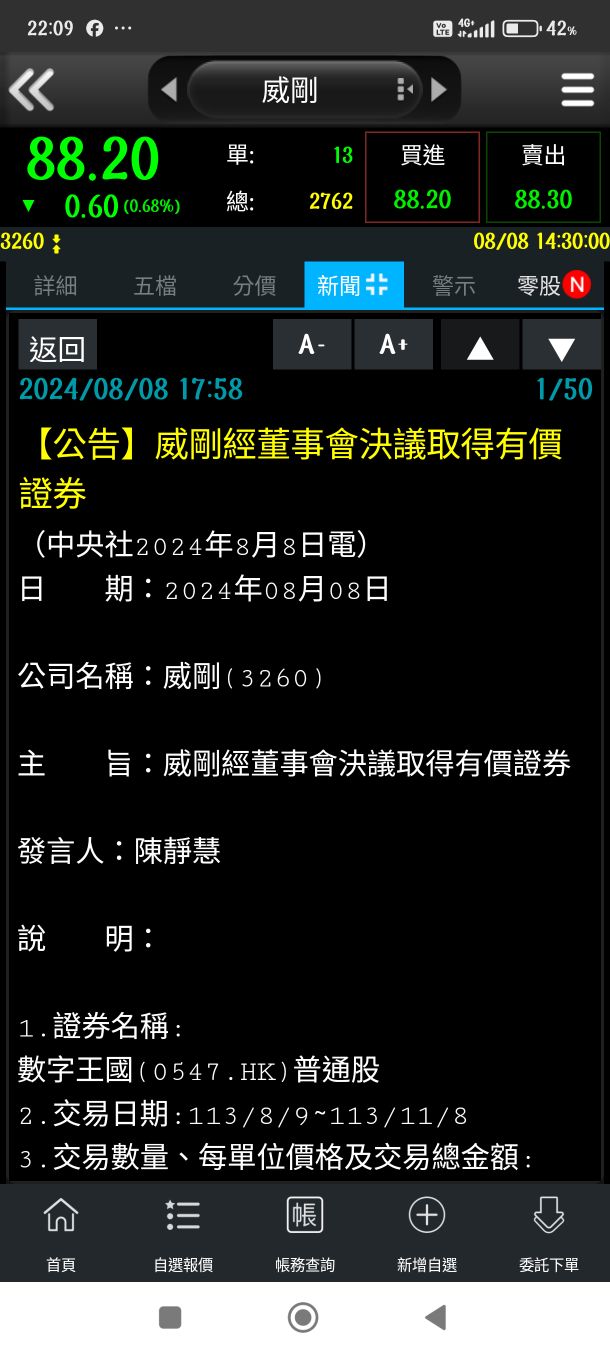The image size is (610, 1356).
Task: Go to next news with down arrow
Action: 561,346
